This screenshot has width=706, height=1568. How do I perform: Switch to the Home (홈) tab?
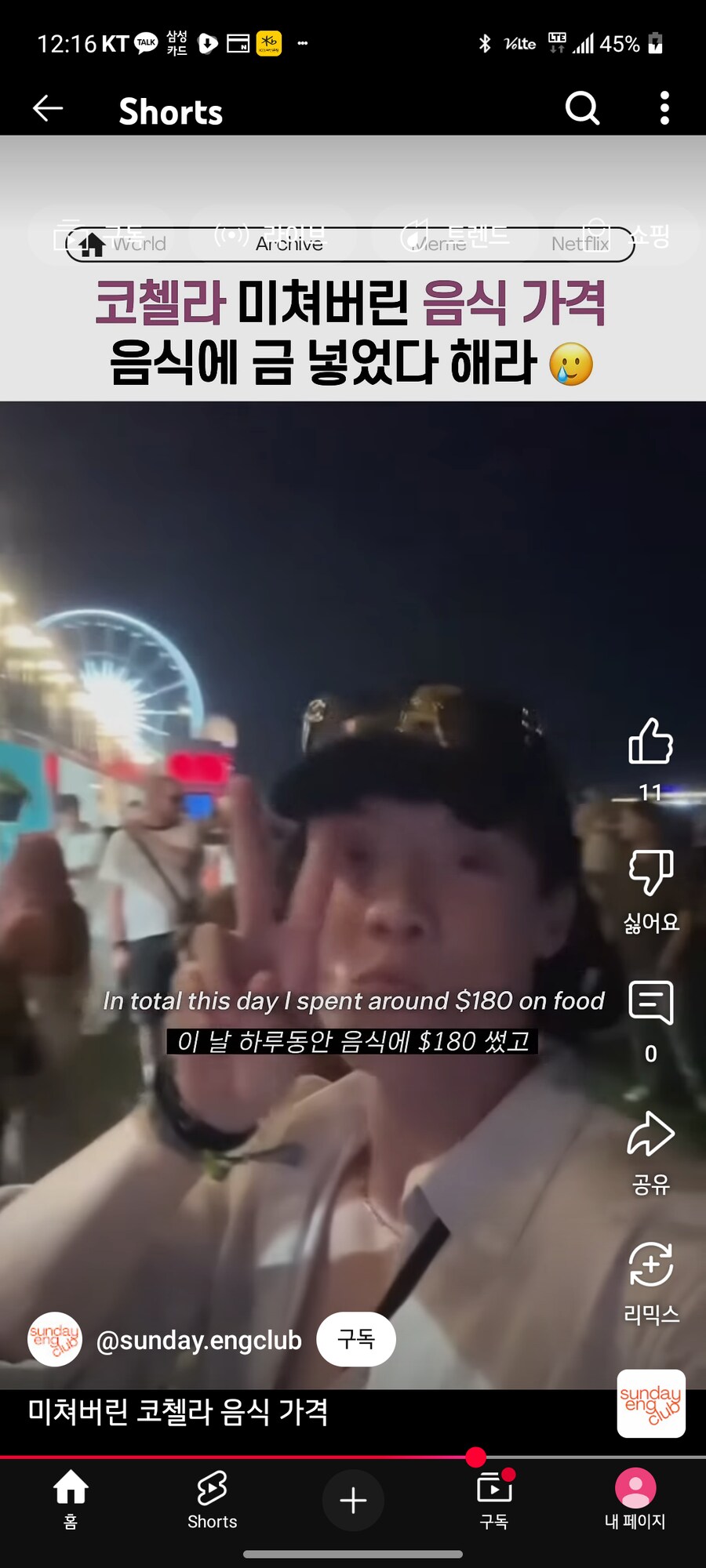tap(71, 1499)
